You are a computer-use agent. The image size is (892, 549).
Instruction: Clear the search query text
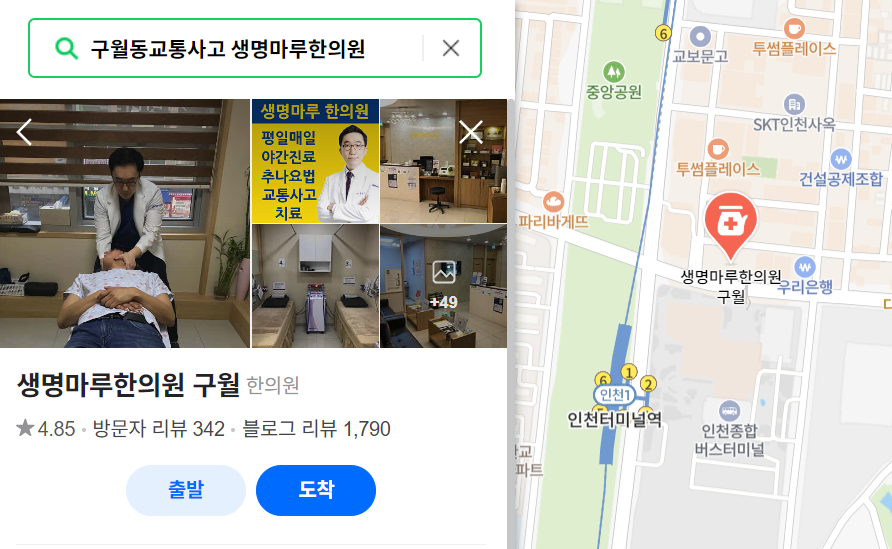(451, 48)
